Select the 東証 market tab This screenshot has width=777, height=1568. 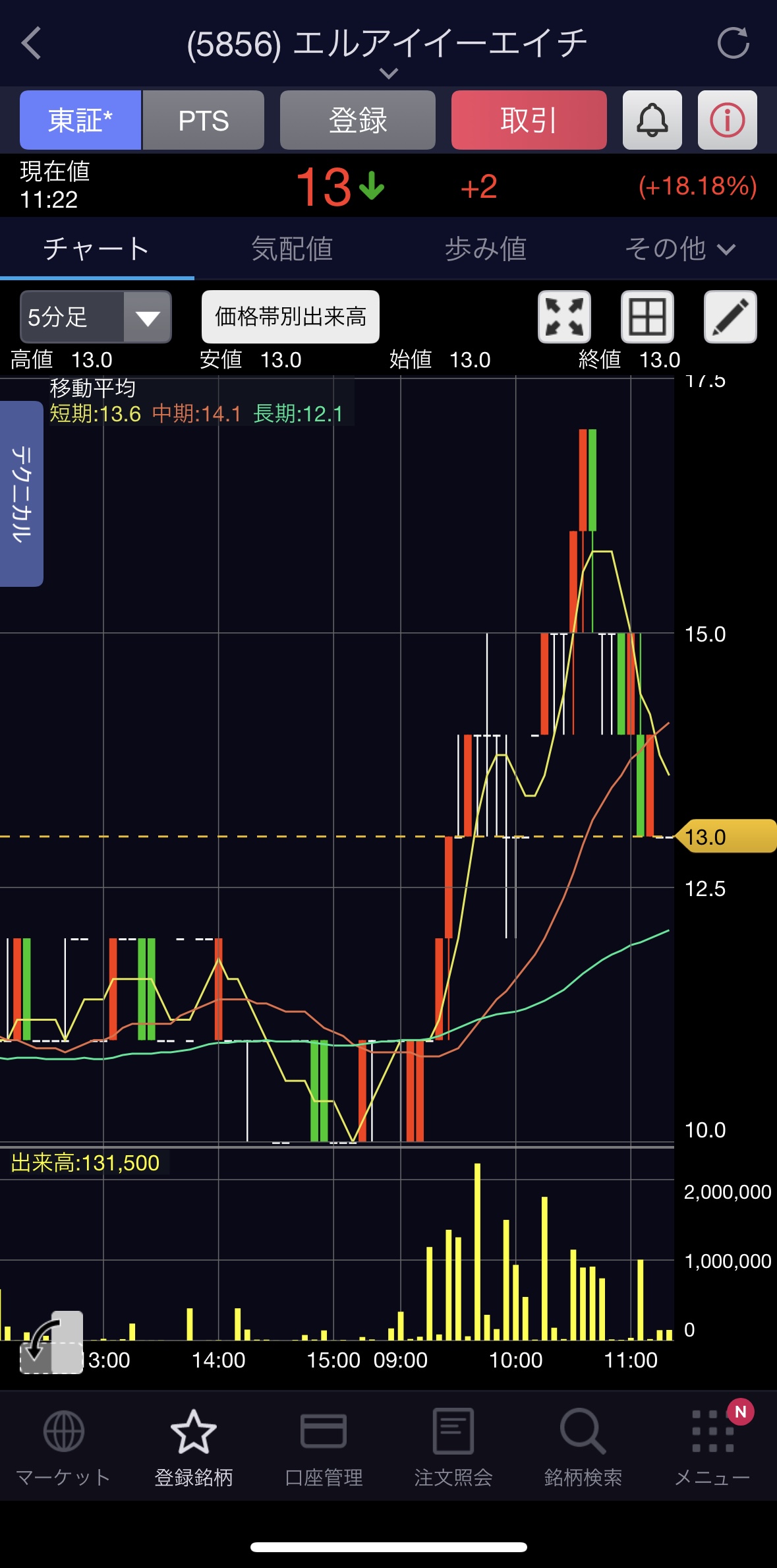[80, 120]
